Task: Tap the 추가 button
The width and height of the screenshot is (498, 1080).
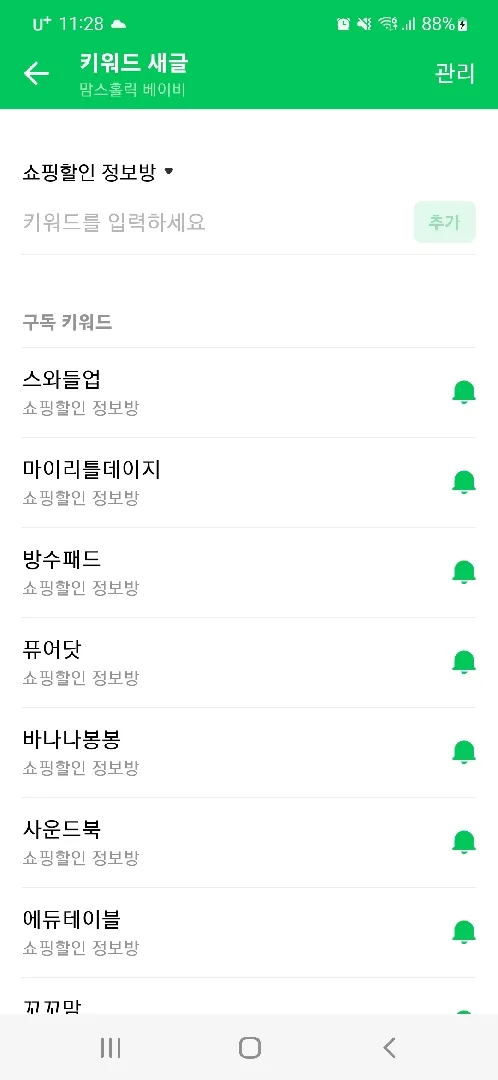Action: click(x=444, y=222)
